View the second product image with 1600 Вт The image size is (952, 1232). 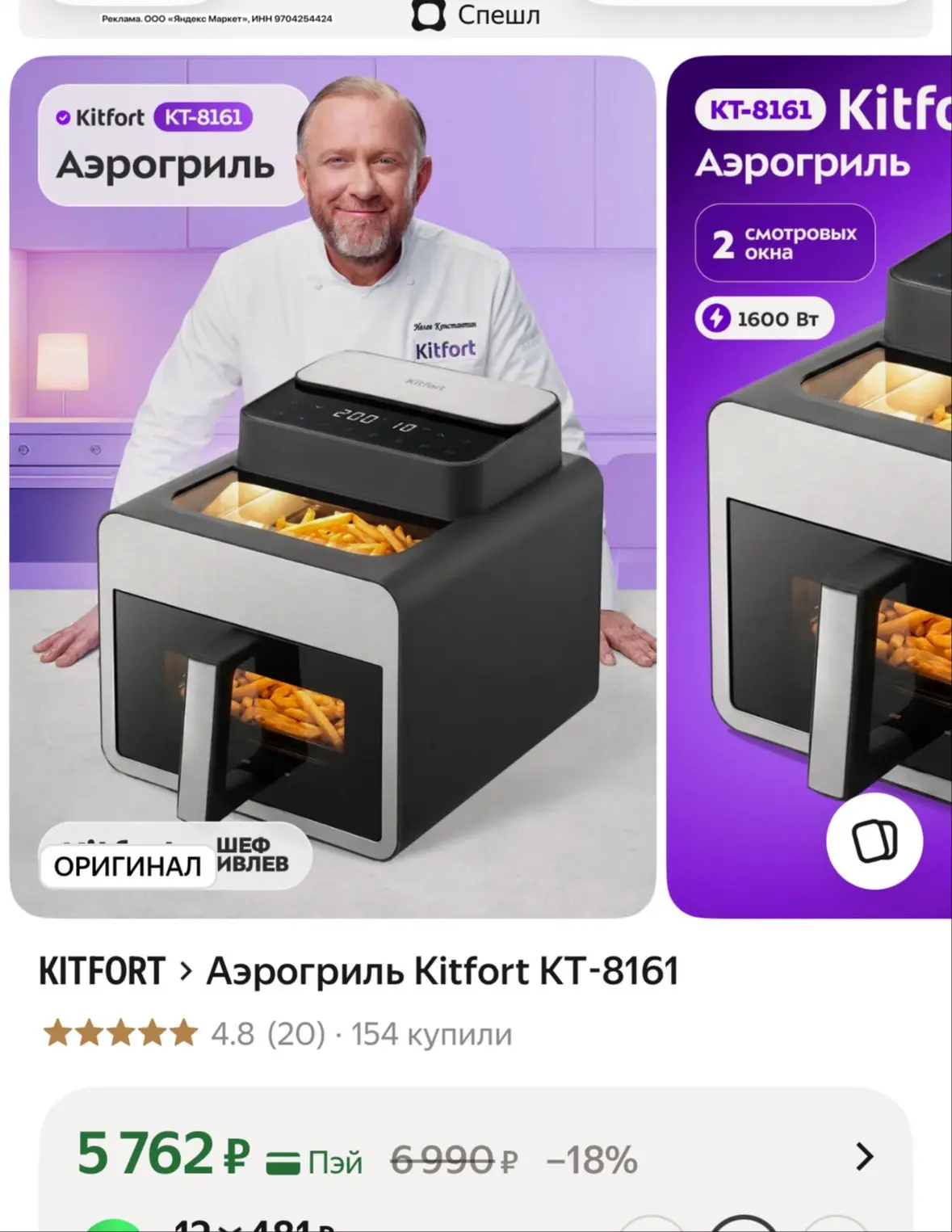point(809,486)
